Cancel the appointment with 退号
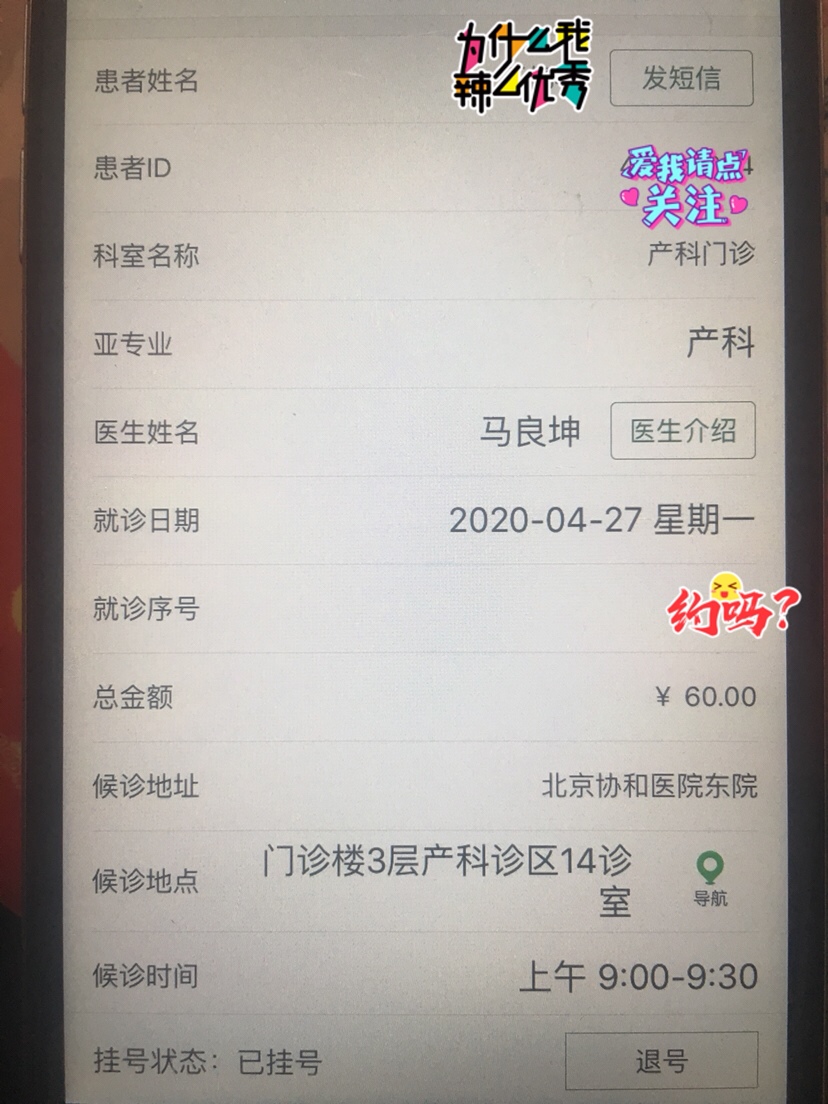 click(x=661, y=1061)
